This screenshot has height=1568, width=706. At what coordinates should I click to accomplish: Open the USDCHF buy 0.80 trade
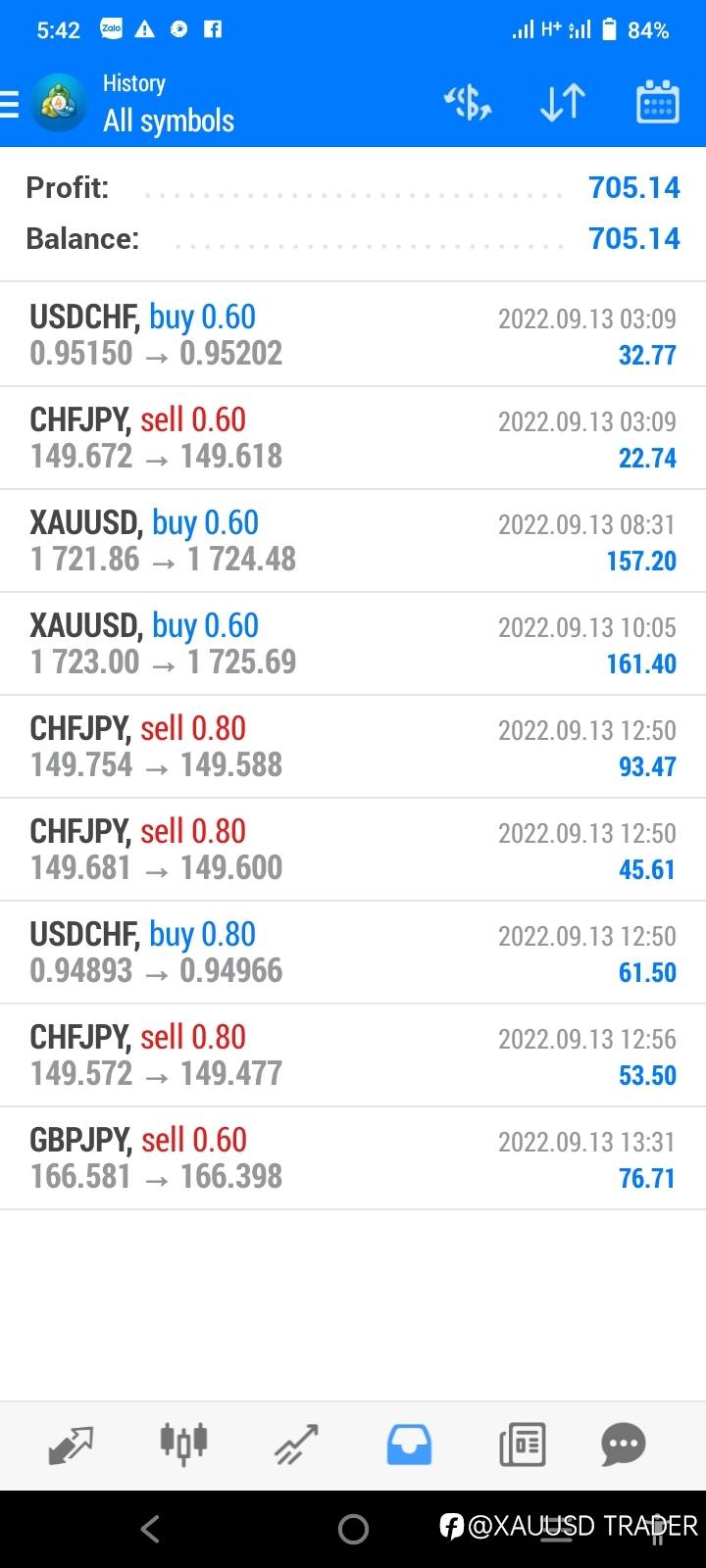pos(353,953)
